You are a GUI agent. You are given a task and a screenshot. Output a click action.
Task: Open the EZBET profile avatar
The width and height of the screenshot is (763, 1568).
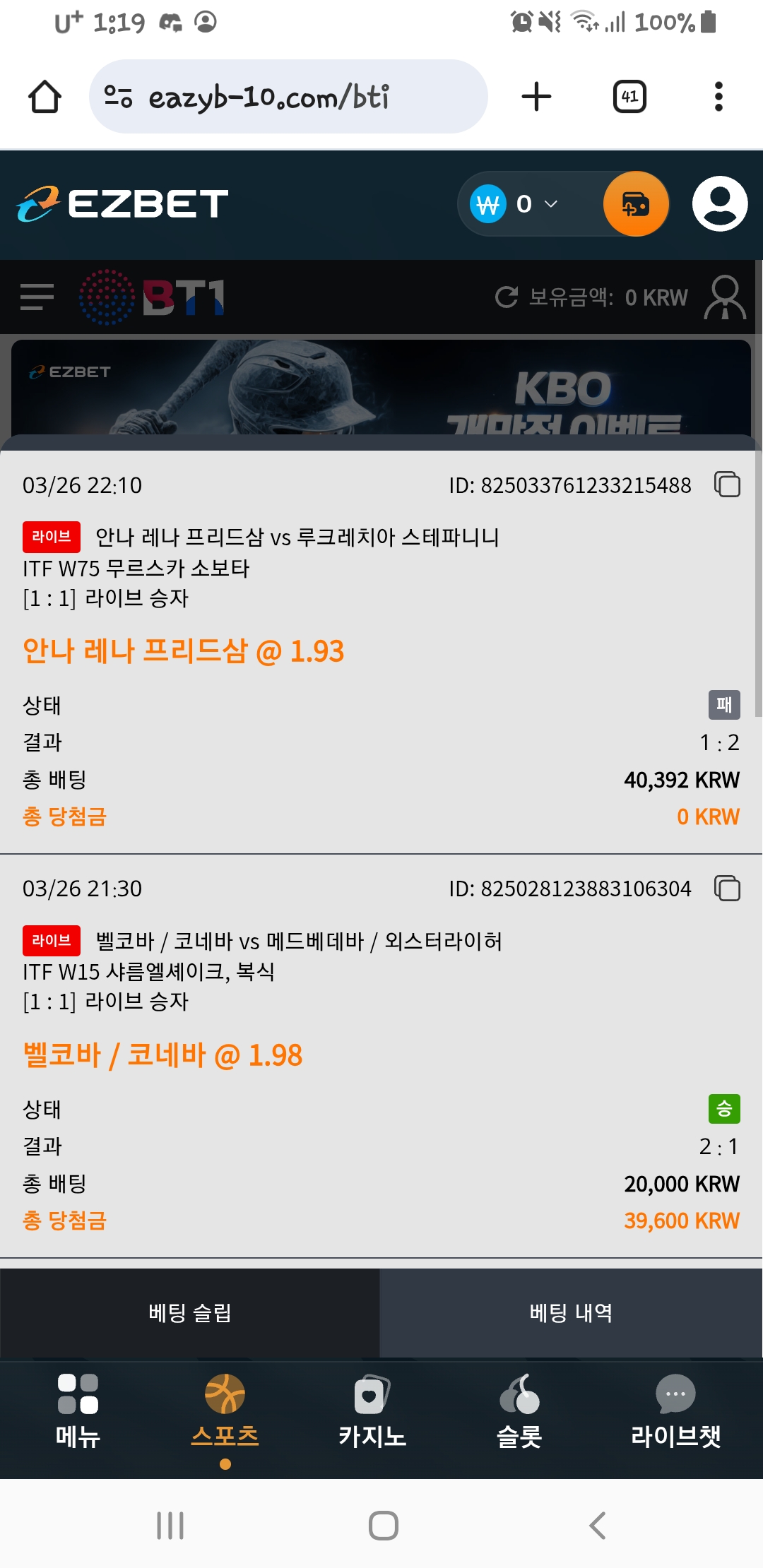(x=719, y=204)
